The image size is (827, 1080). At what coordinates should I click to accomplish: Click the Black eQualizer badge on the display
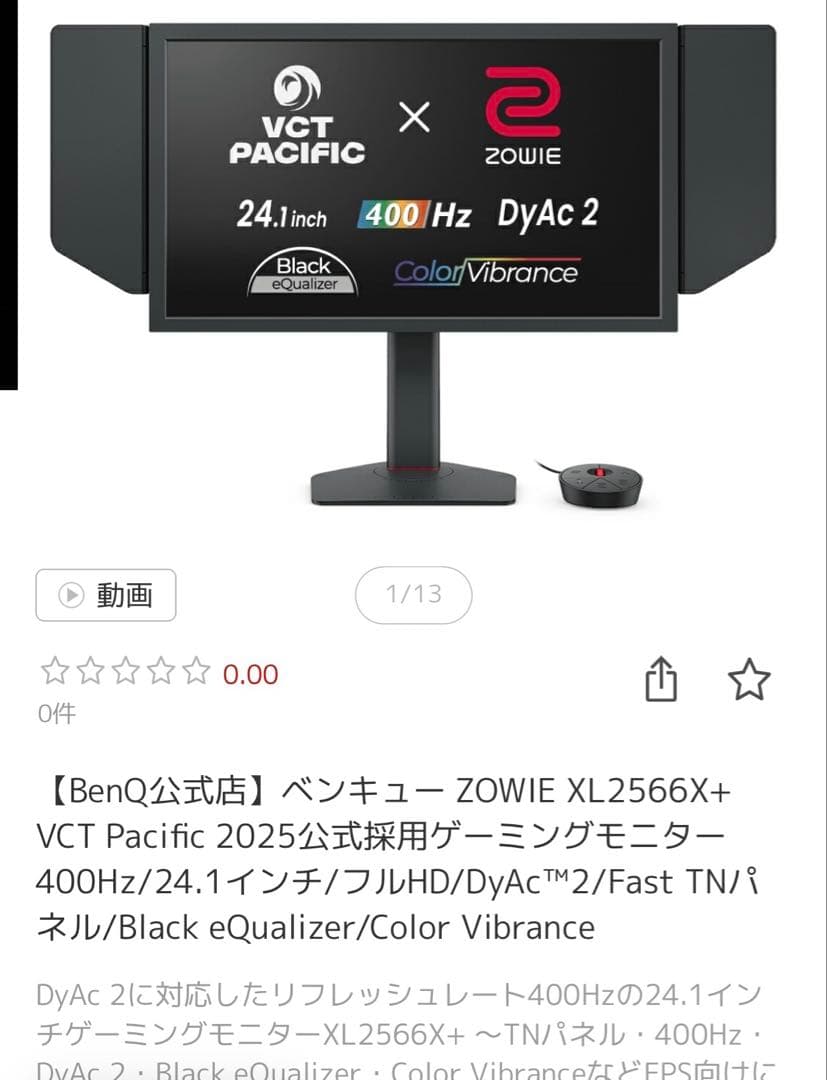coord(302,274)
